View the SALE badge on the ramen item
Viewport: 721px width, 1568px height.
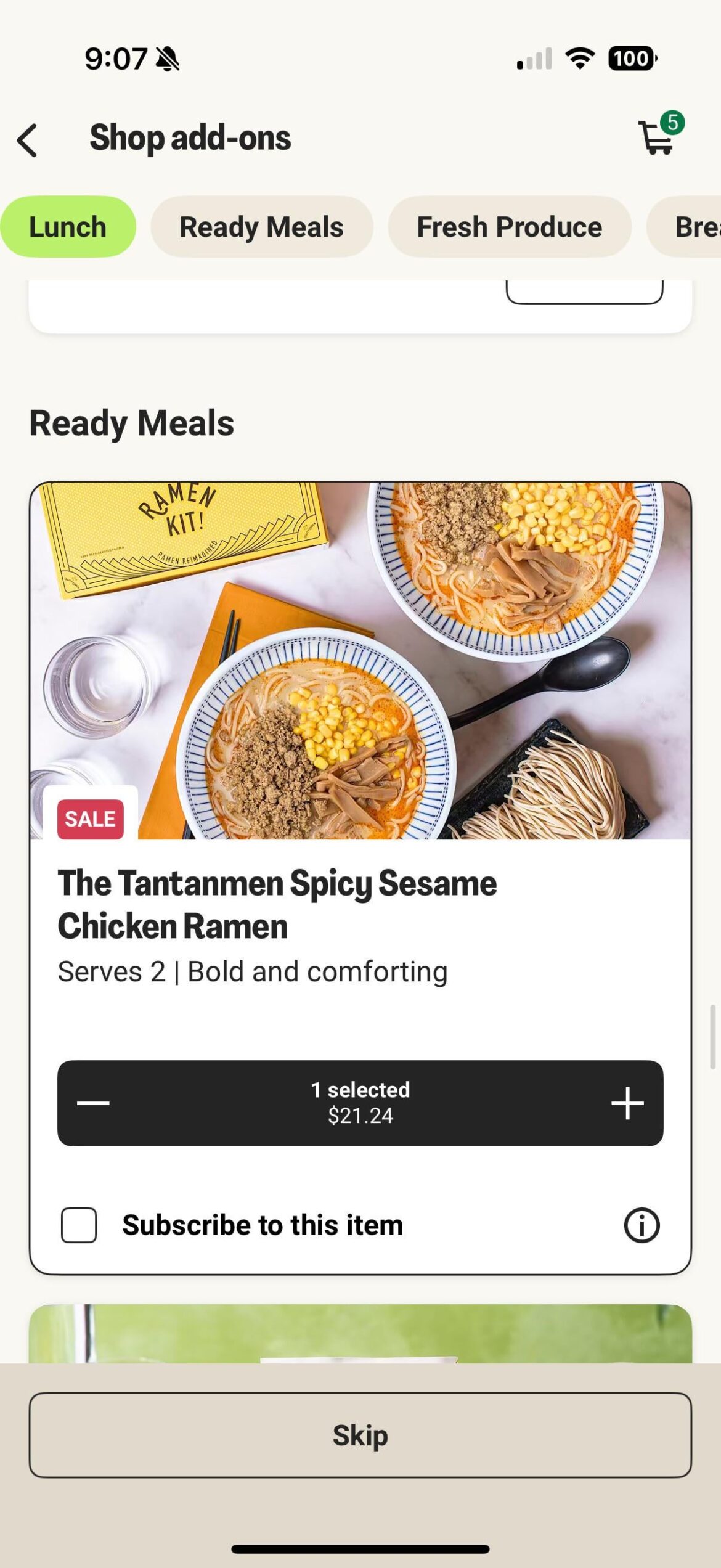coord(91,819)
